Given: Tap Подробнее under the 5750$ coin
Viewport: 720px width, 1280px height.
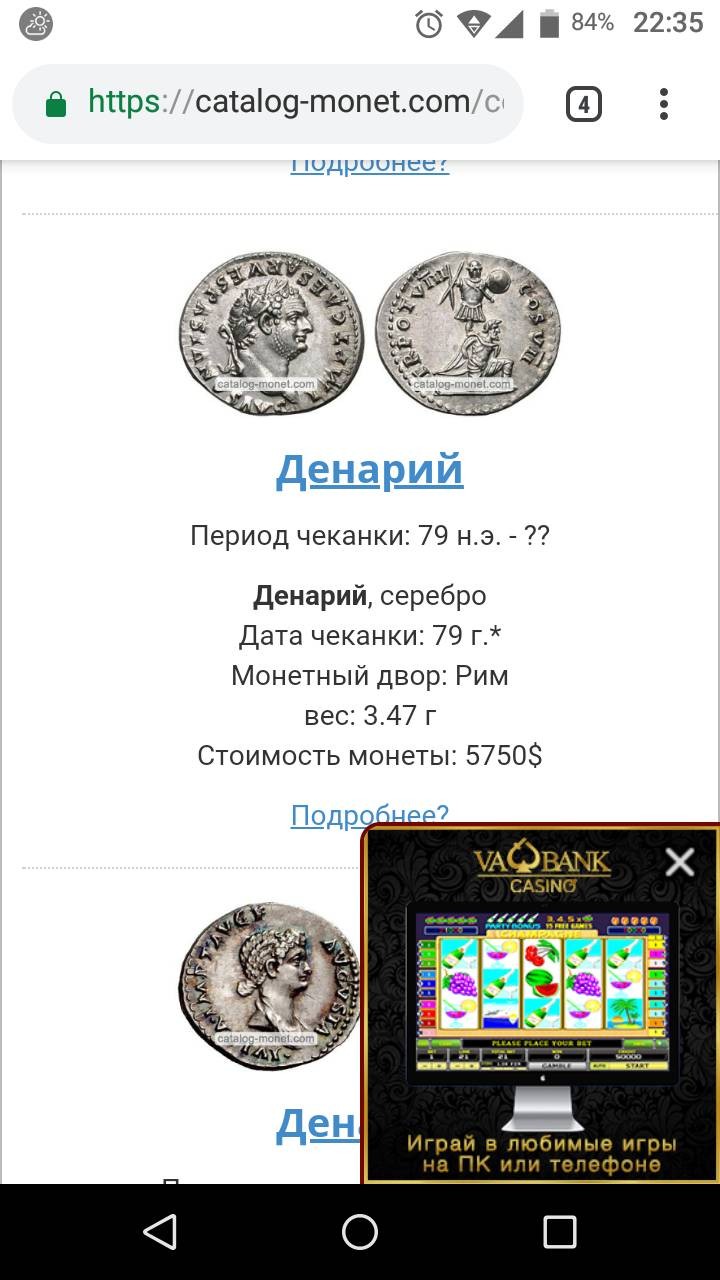Looking at the screenshot, I should coord(369,815).
